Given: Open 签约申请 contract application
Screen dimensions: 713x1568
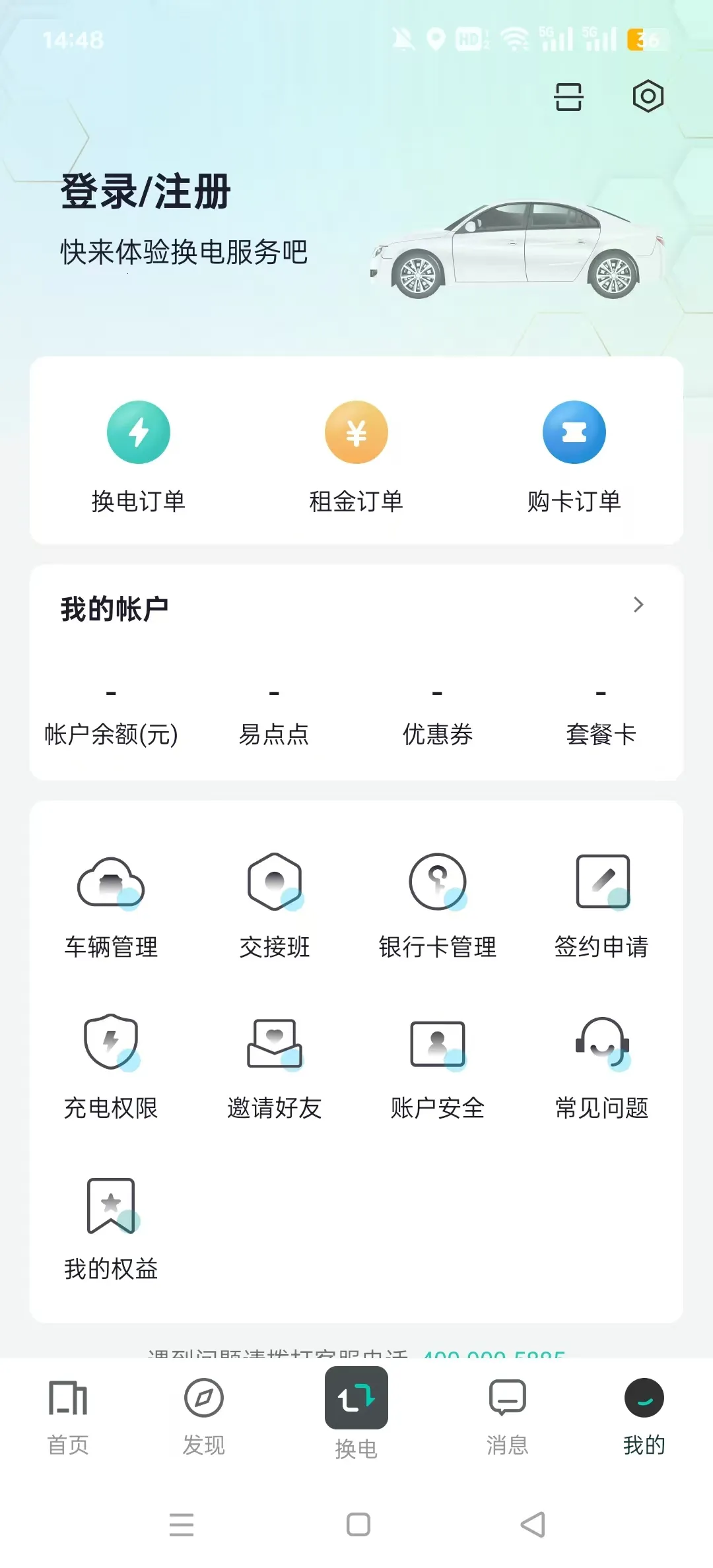Looking at the screenshot, I should 602,904.
